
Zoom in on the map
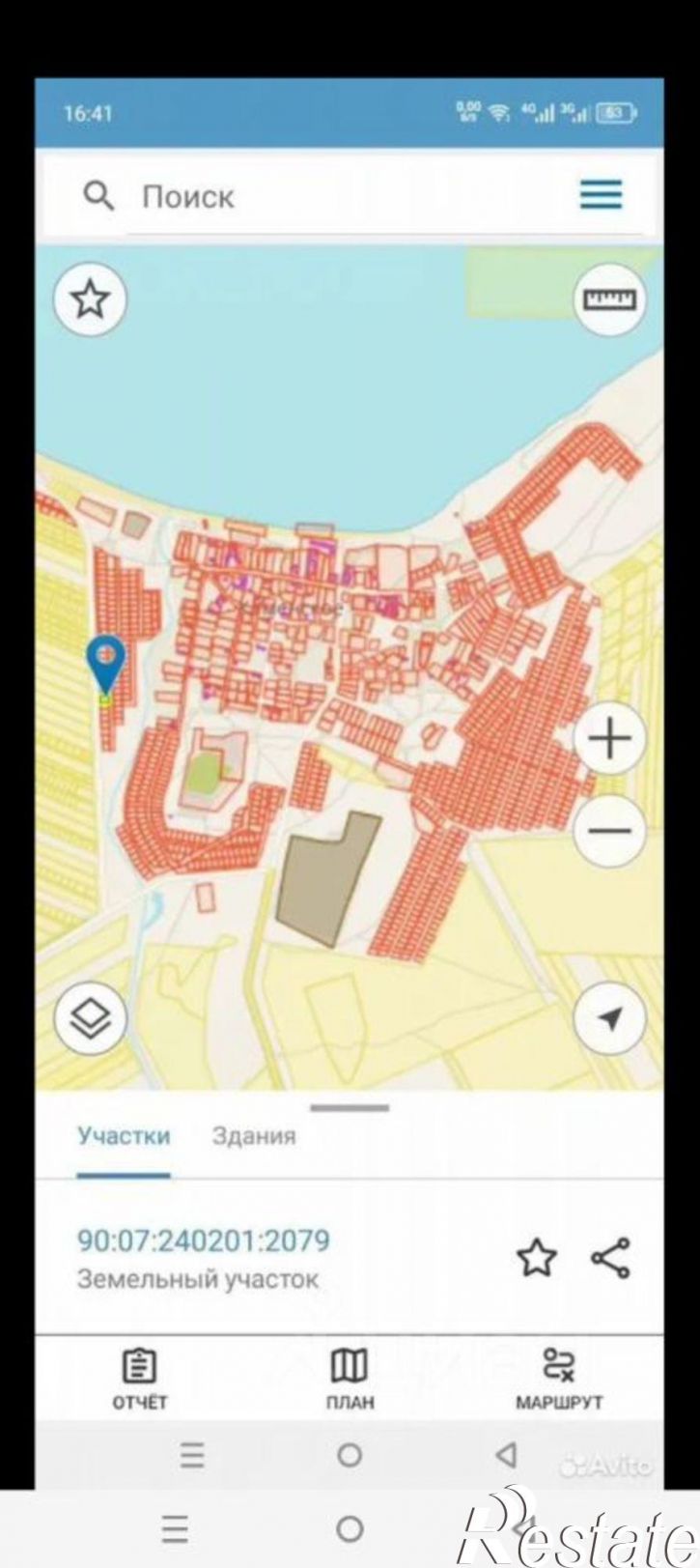608,741
